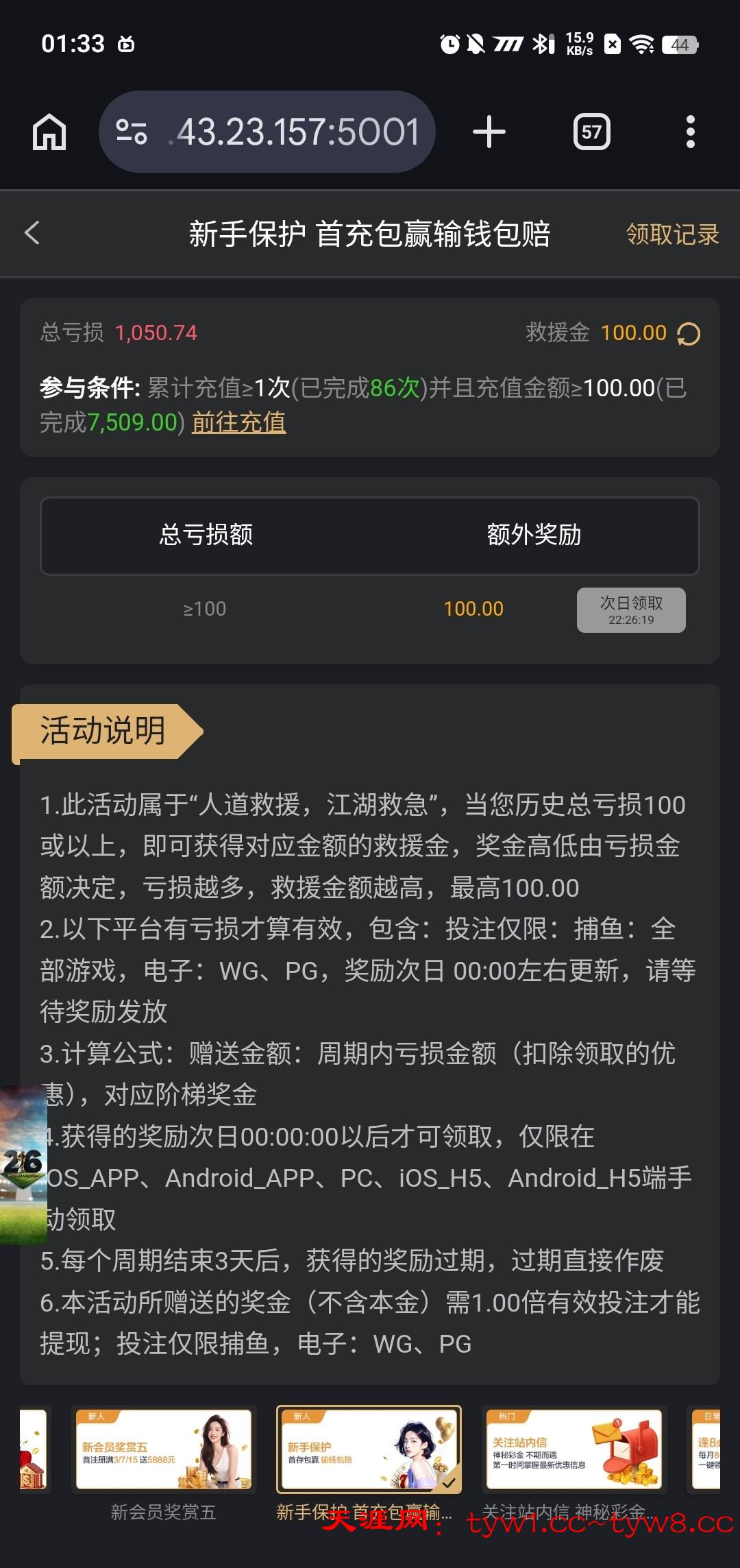Viewport: 740px width, 1568px height.
Task: Tap the 次日领取 claim button
Action: (x=631, y=610)
